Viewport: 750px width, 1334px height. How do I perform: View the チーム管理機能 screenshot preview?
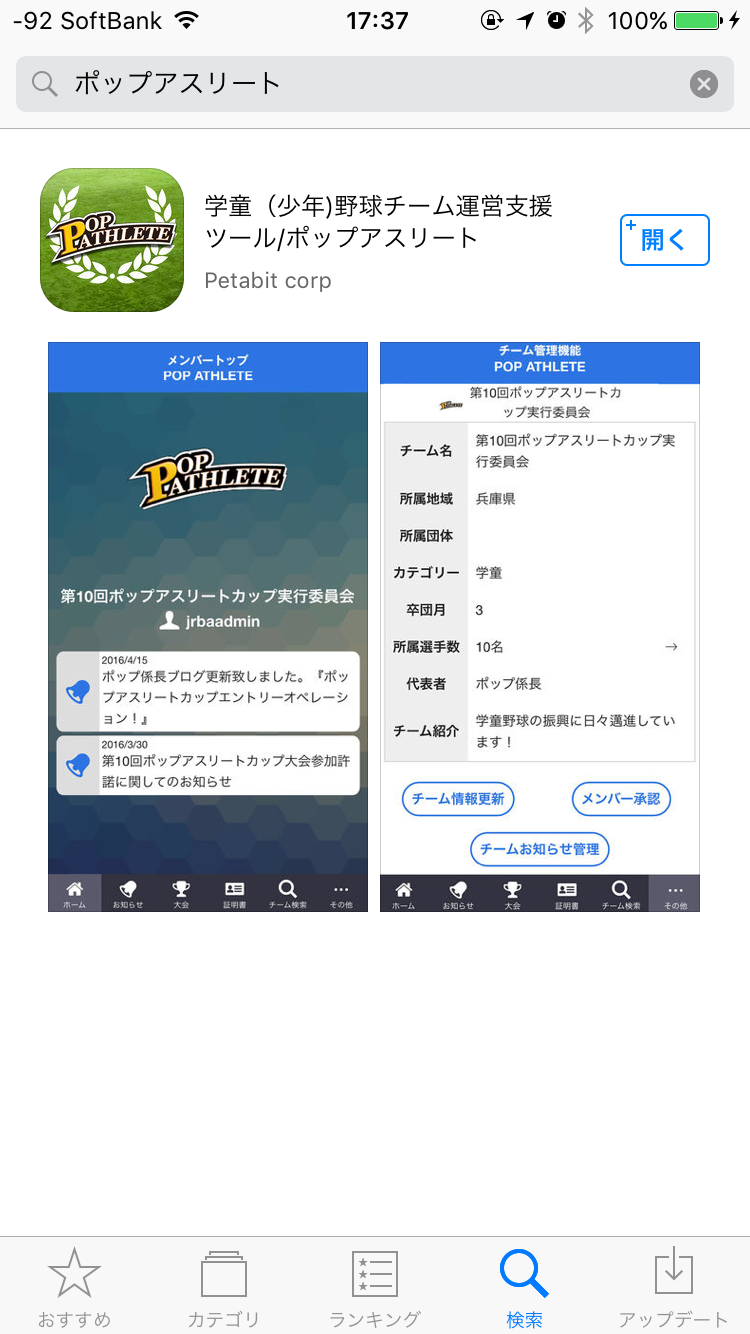point(540,627)
